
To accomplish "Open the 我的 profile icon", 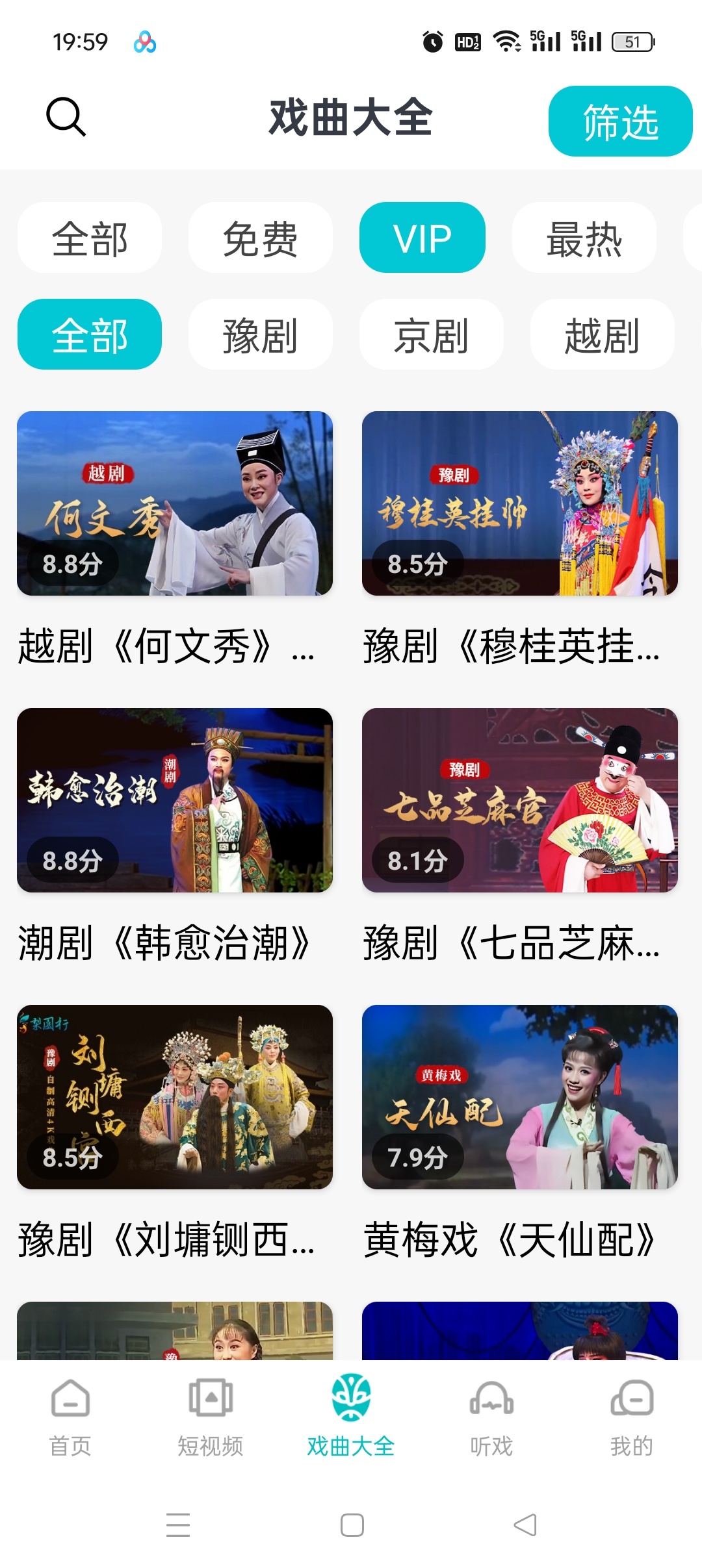I will point(632,1400).
